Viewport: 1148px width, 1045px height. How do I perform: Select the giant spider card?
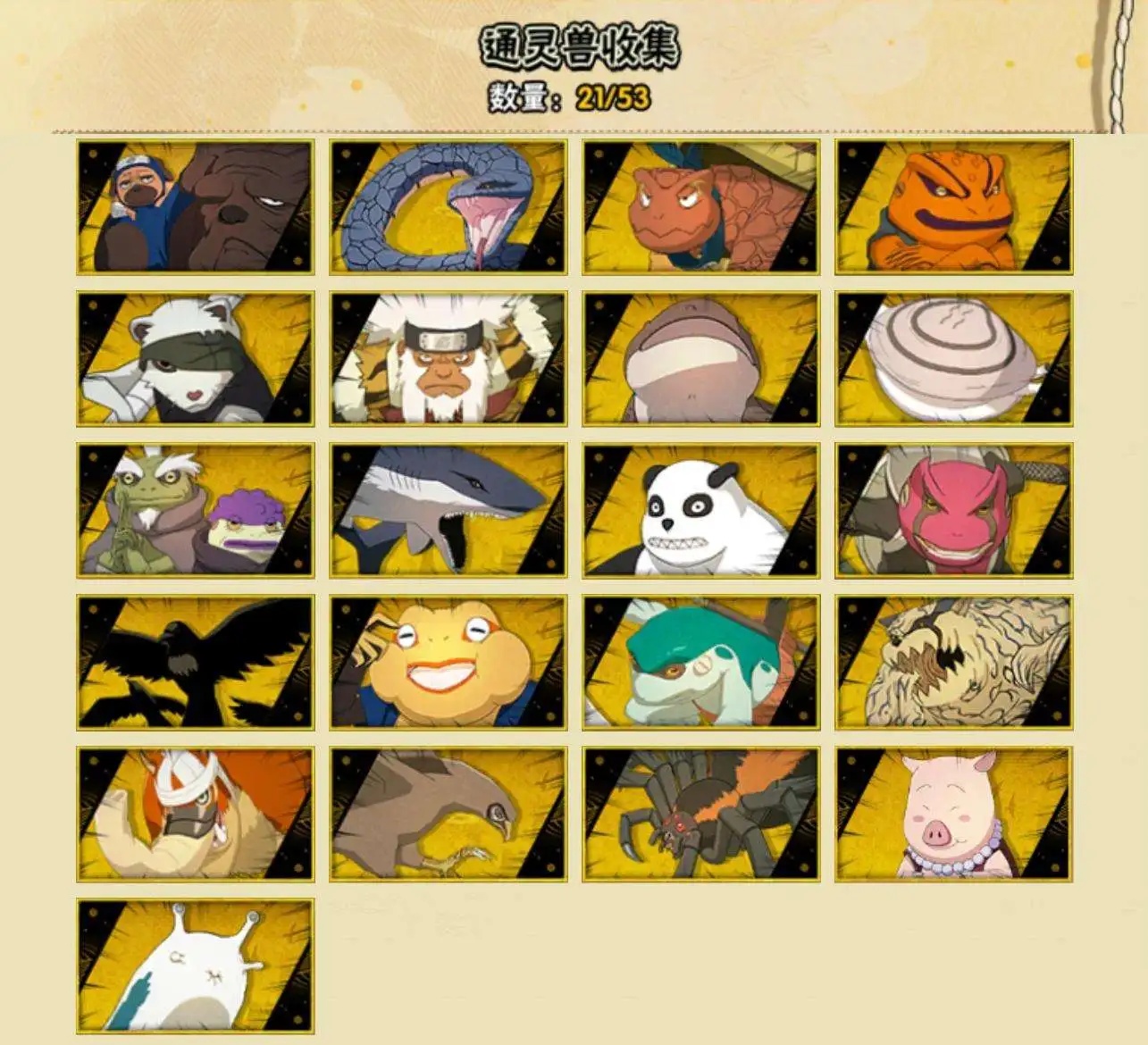(700, 814)
